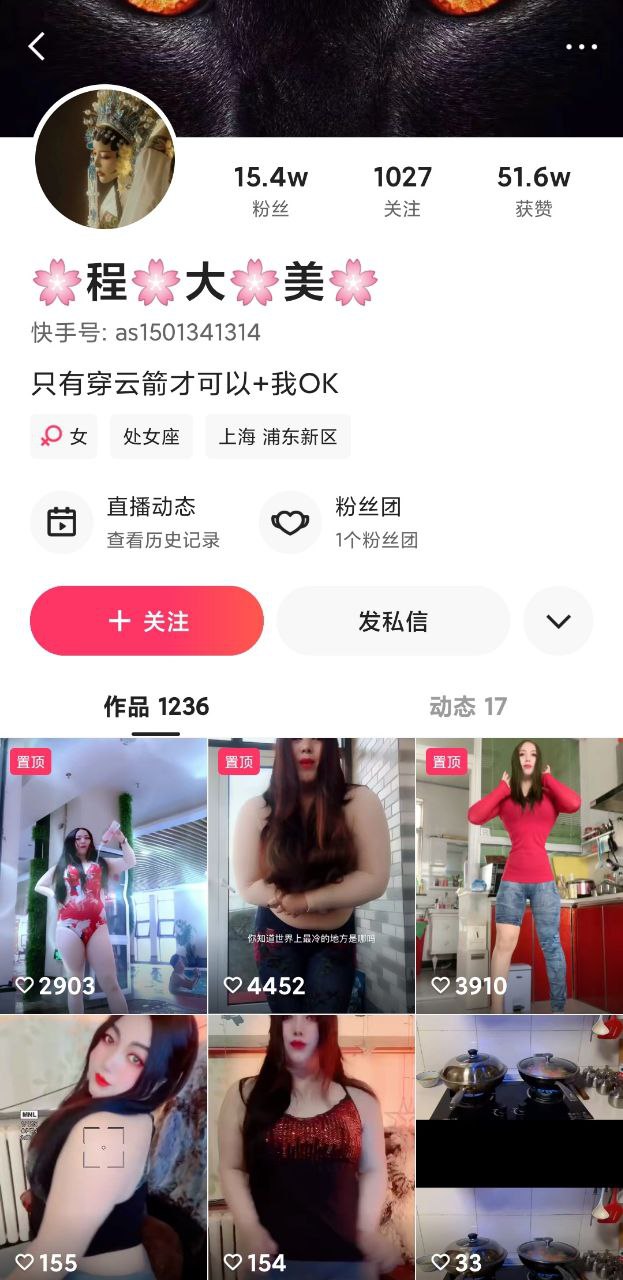Go back using the top-left arrow

click(x=37, y=46)
